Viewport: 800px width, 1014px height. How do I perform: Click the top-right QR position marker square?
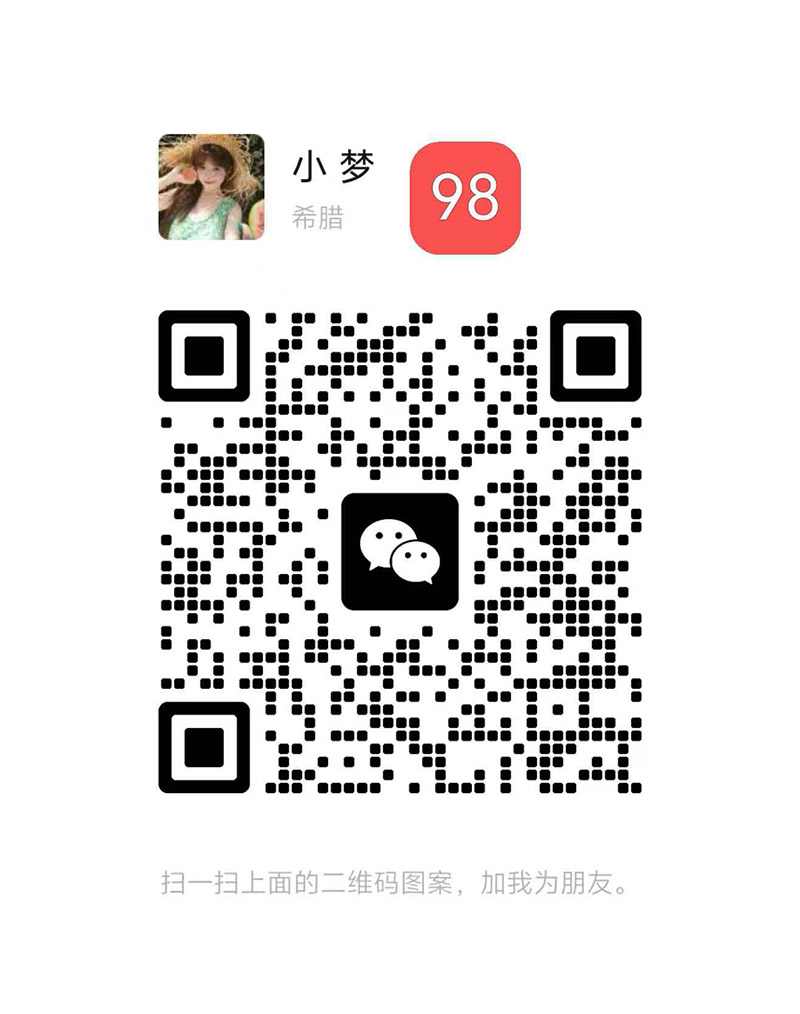[595, 358]
